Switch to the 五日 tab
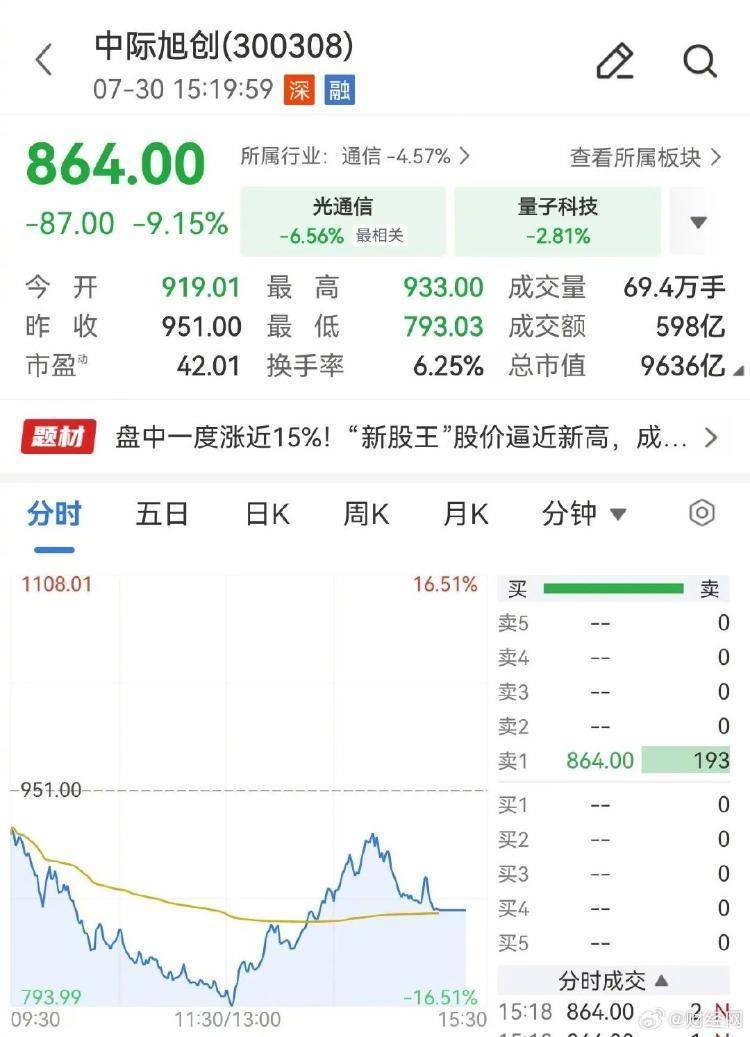This screenshot has width=750, height=1037. click(x=162, y=515)
